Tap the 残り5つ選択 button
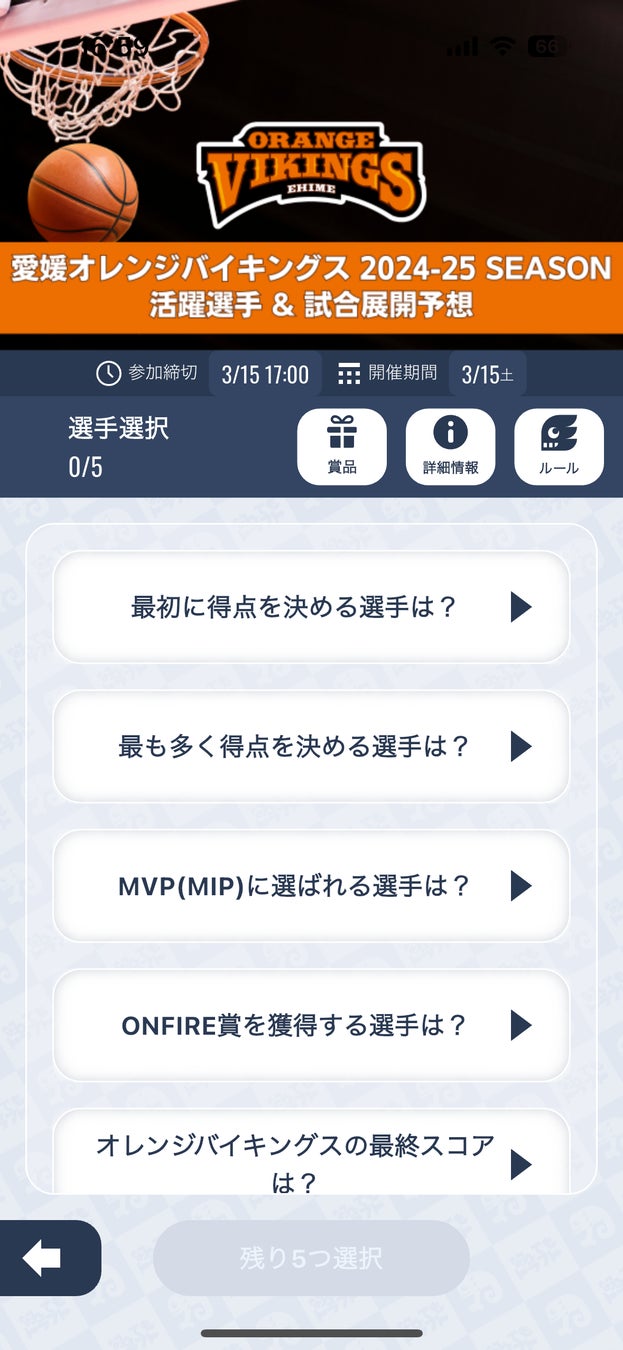This screenshot has height=1350, width=623. [x=311, y=1258]
